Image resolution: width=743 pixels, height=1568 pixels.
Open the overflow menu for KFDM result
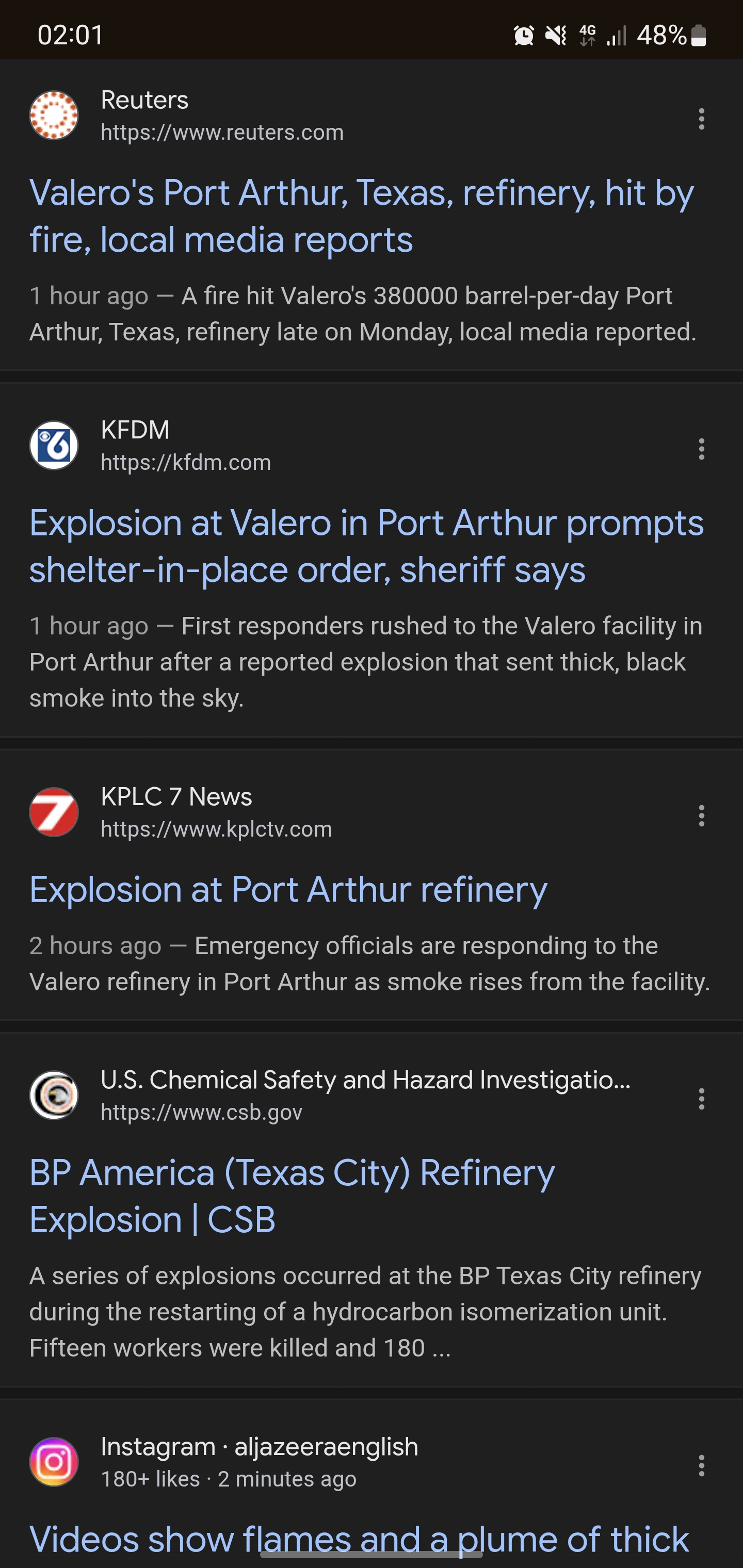702,449
